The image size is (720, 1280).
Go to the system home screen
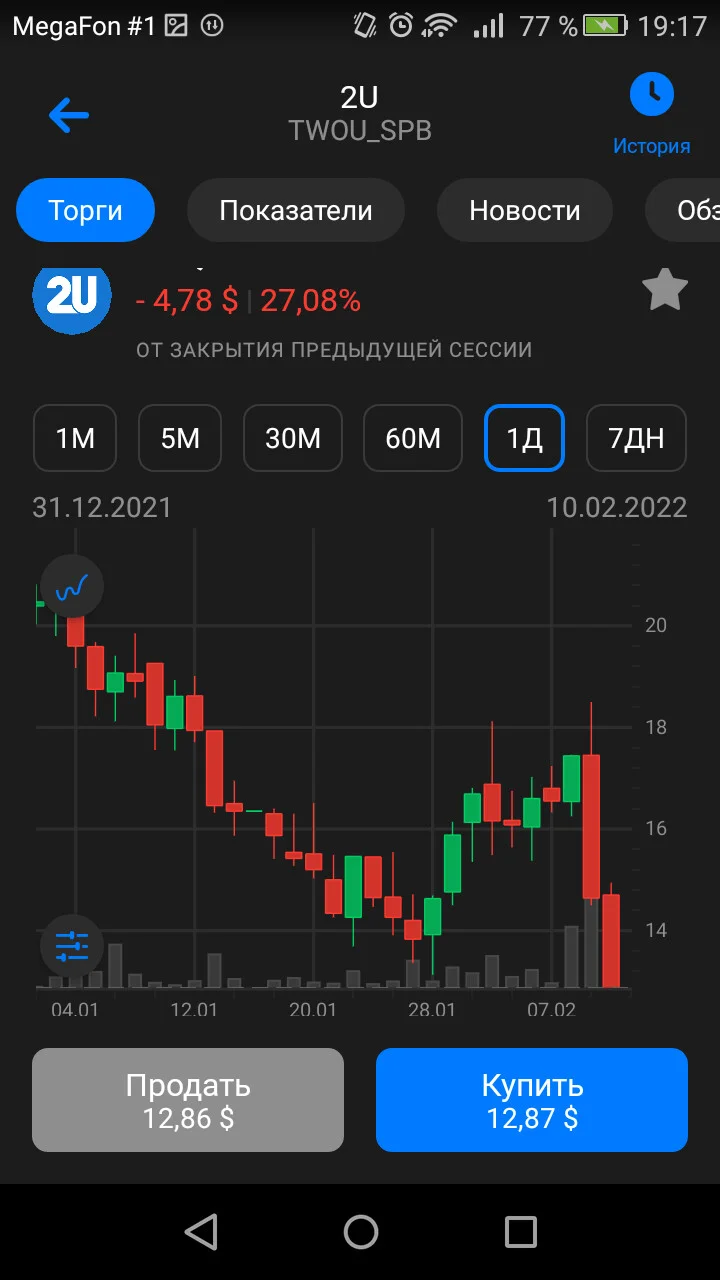[x=361, y=1232]
